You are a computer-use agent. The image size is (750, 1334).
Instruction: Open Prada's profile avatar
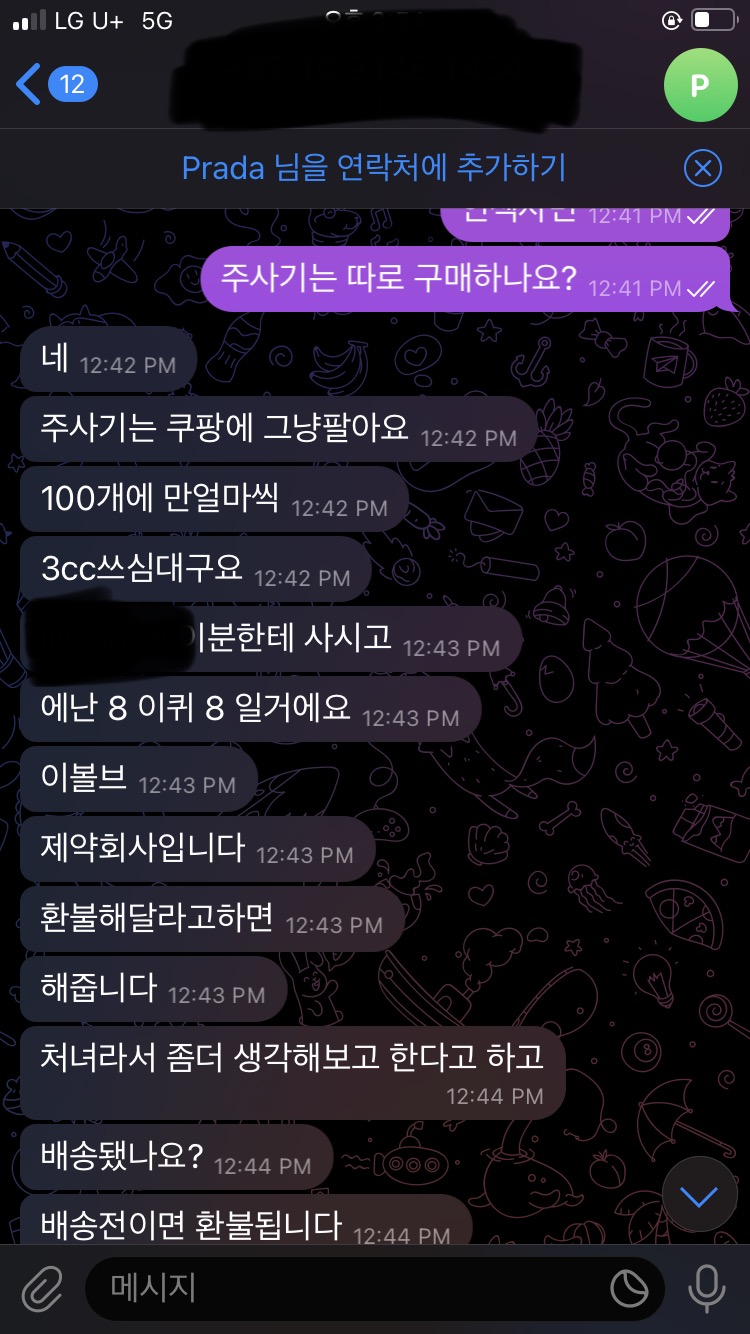700,85
